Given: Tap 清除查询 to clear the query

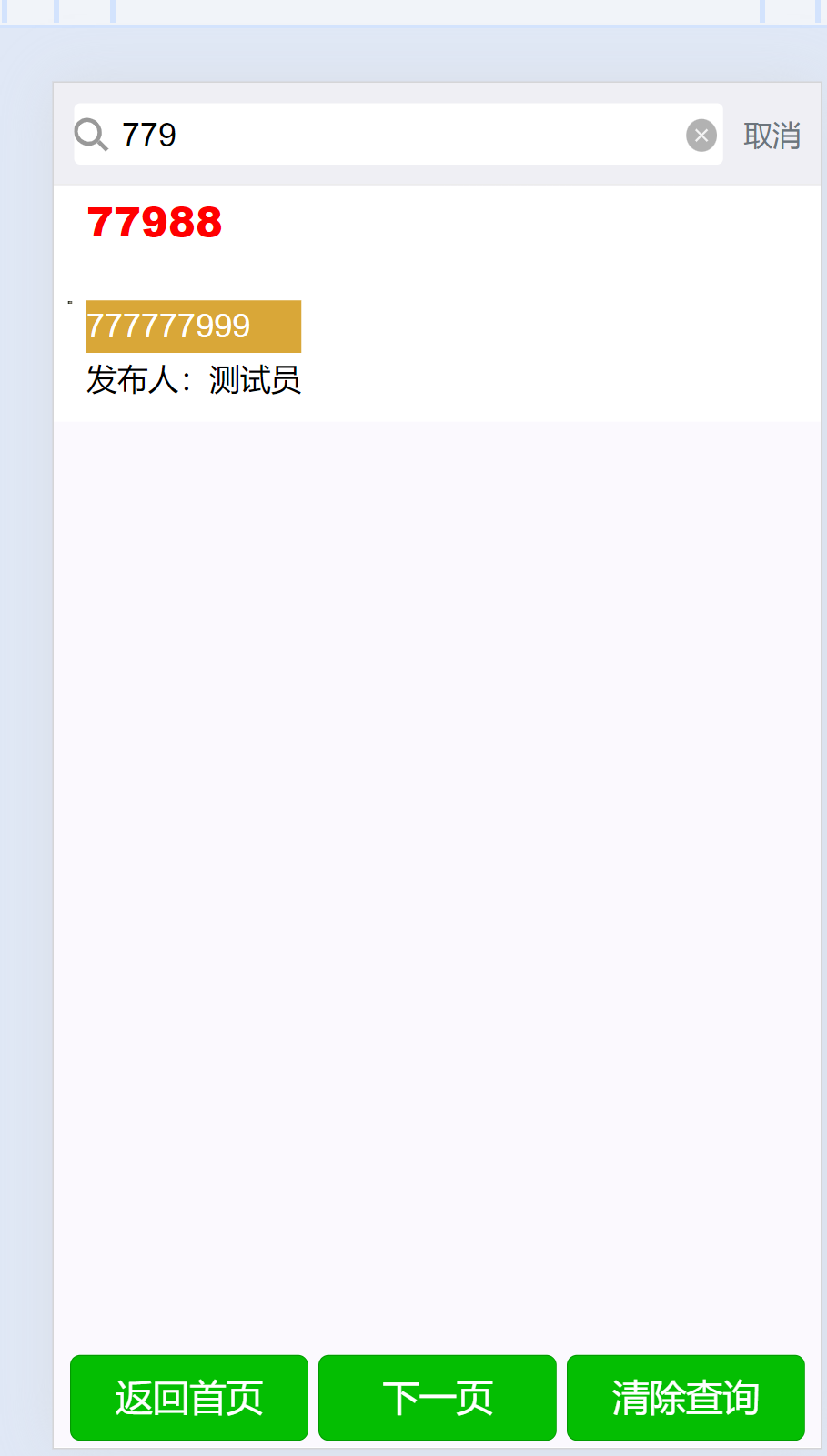Looking at the screenshot, I should coord(686,1398).
